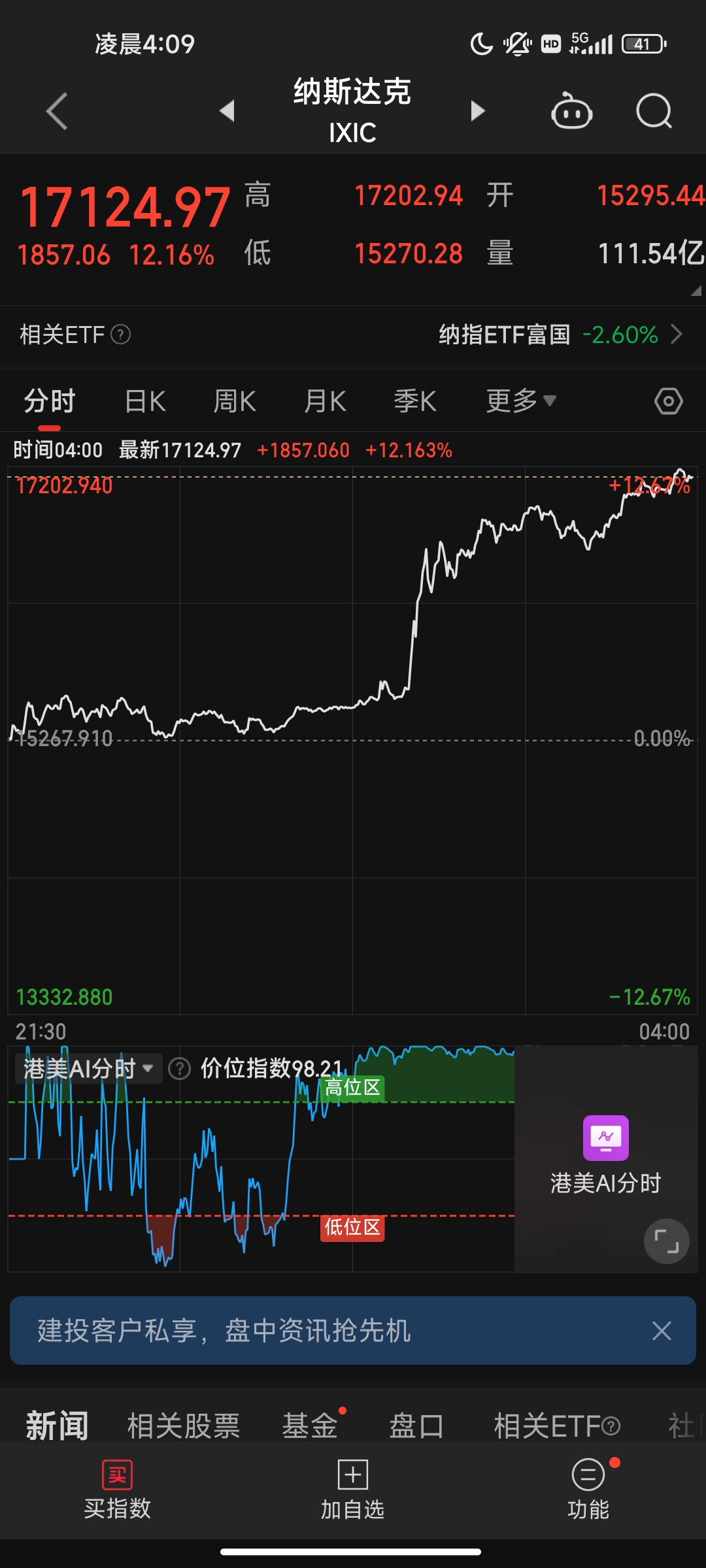Select the 月K chart tab
This screenshot has height=1568, width=706.
click(x=325, y=401)
